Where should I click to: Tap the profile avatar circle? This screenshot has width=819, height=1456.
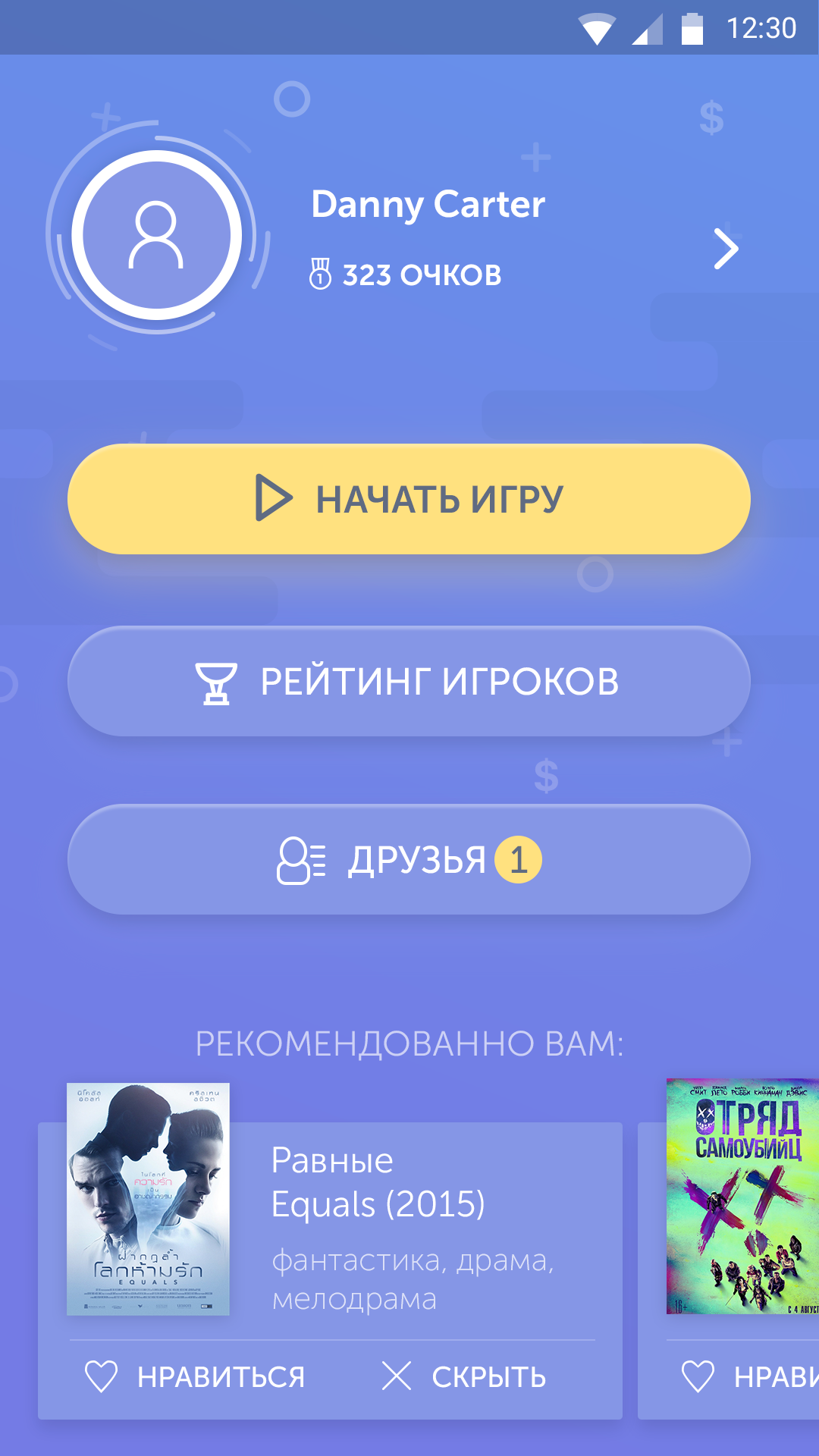coord(156,235)
